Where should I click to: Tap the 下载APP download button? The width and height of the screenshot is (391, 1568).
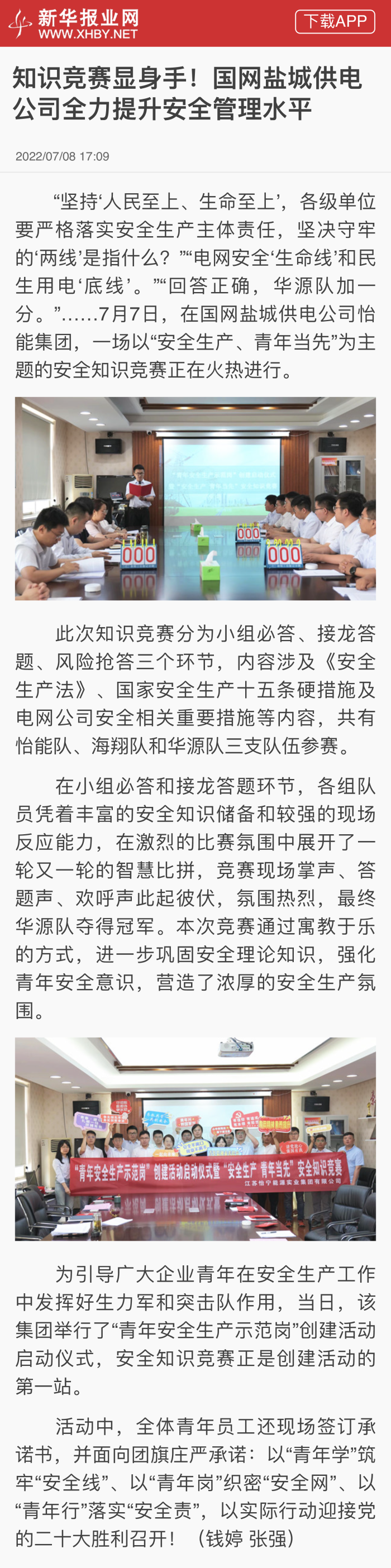pyautogui.click(x=335, y=22)
